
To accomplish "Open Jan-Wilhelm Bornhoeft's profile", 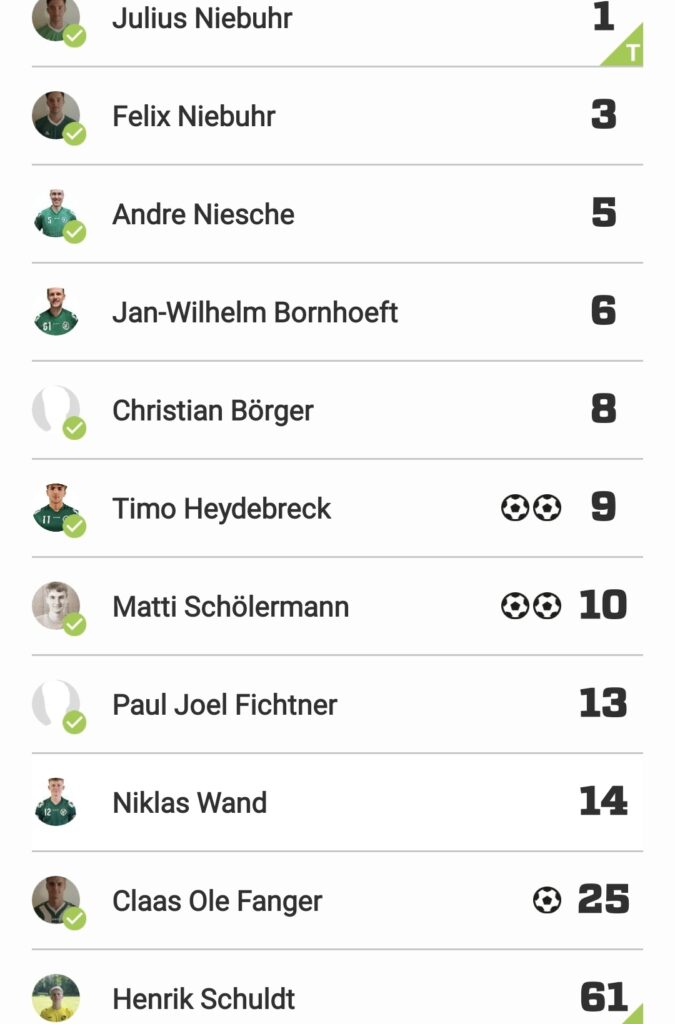I will 255,312.
